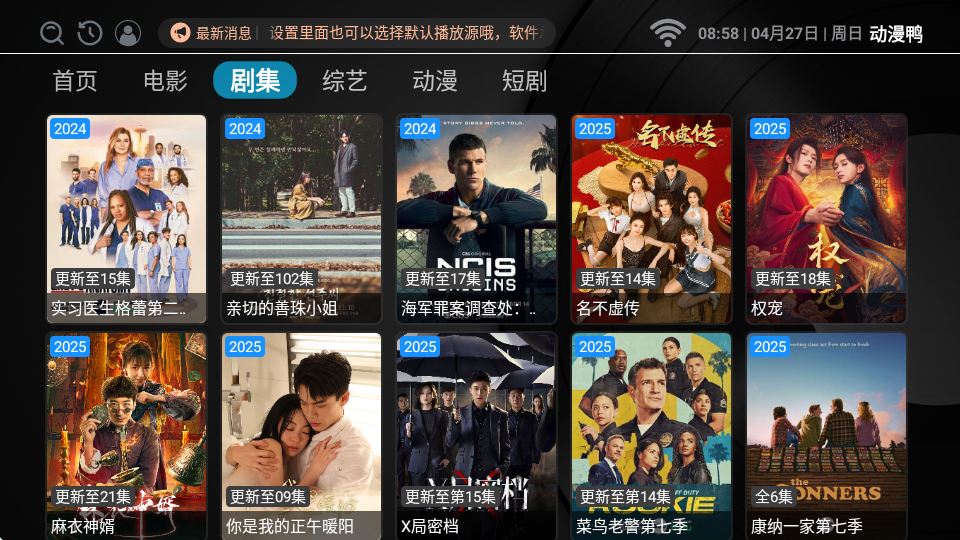Switch to the 综艺 tab

pos(345,81)
